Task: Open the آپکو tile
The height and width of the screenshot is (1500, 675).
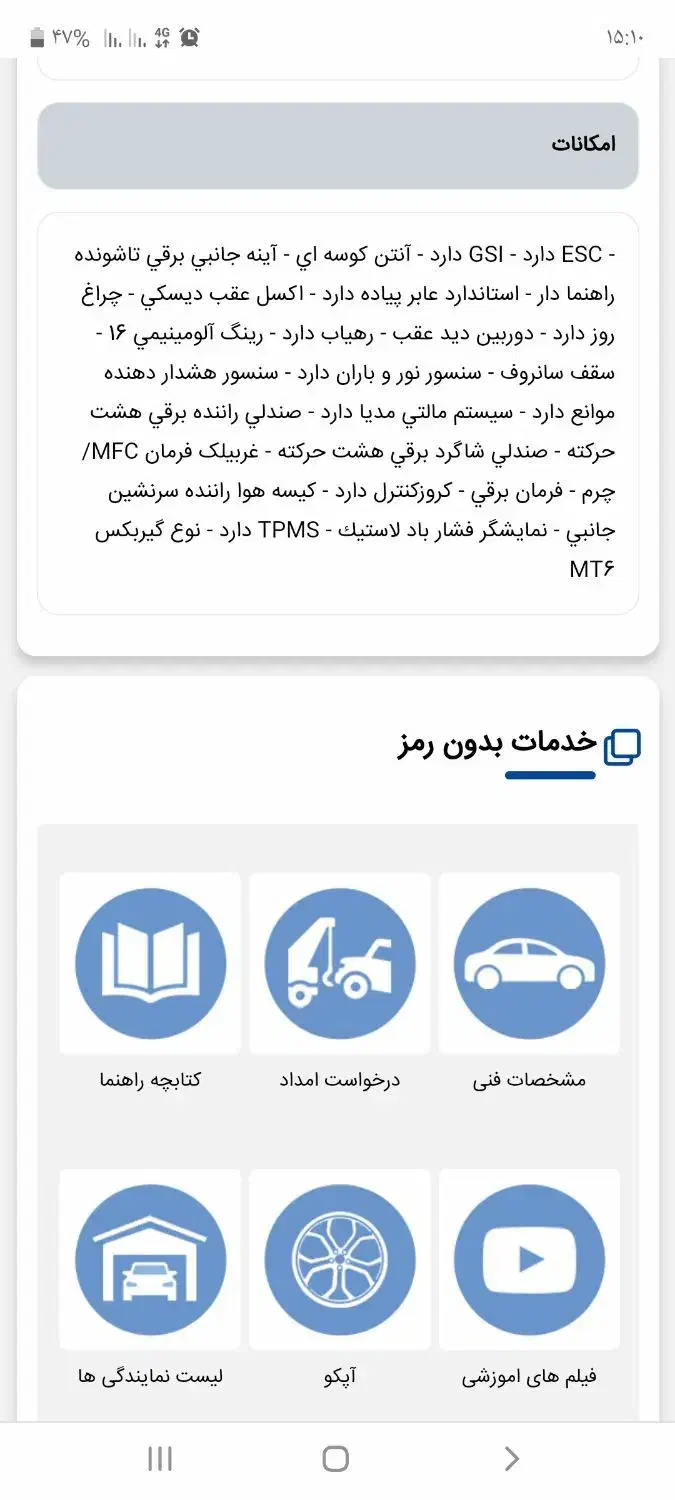Action: click(339, 1260)
